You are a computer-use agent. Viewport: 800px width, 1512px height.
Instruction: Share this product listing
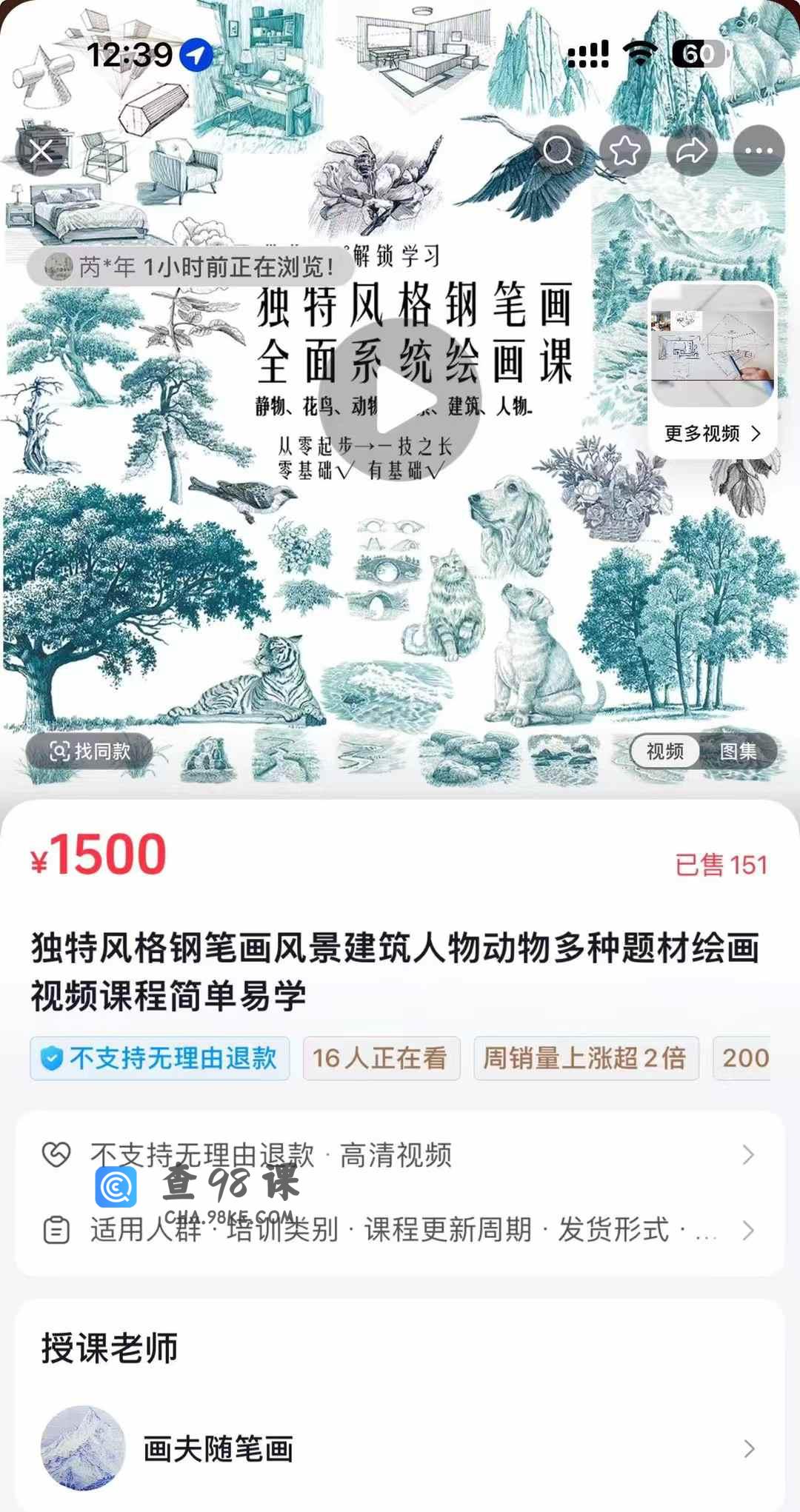tap(691, 151)
